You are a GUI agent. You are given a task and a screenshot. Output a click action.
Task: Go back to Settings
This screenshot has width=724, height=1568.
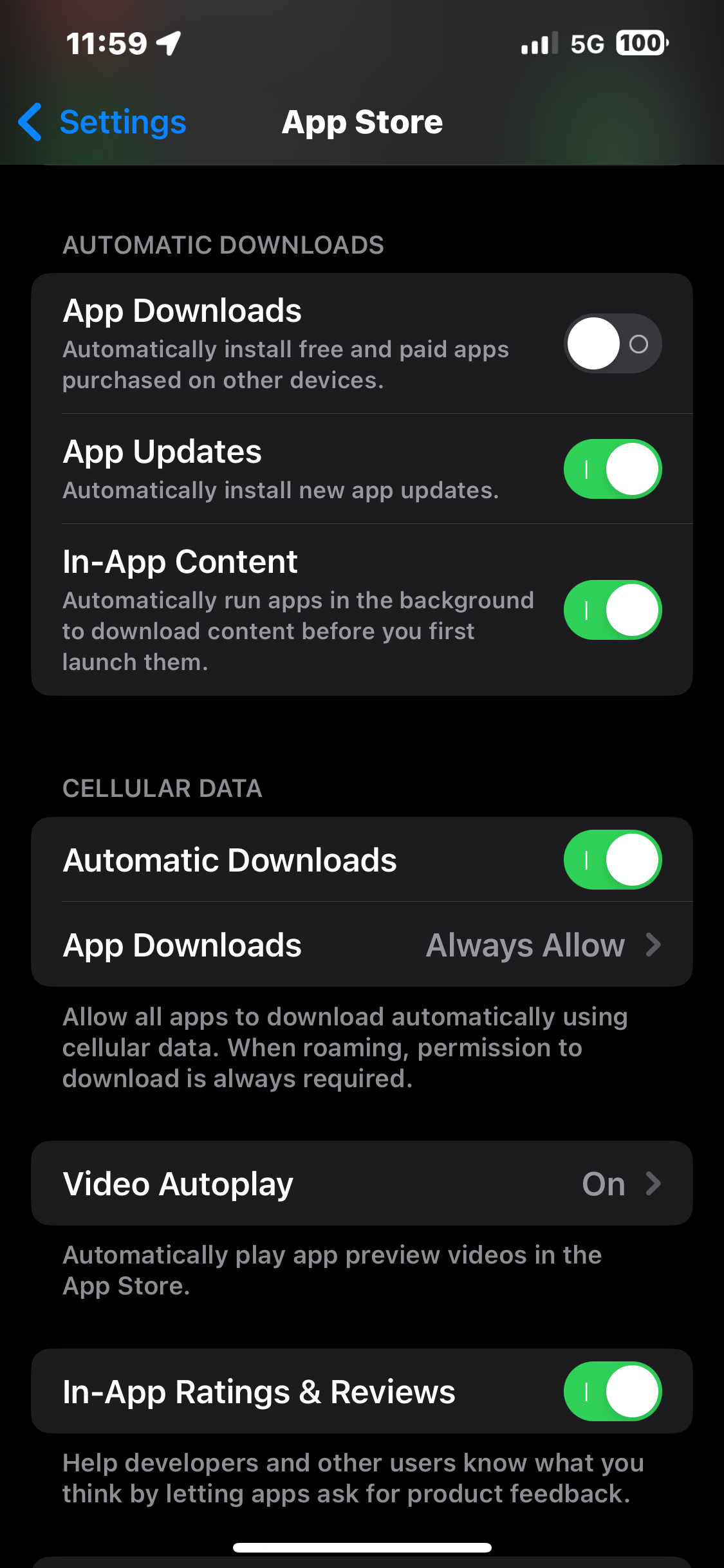point(103,122)
